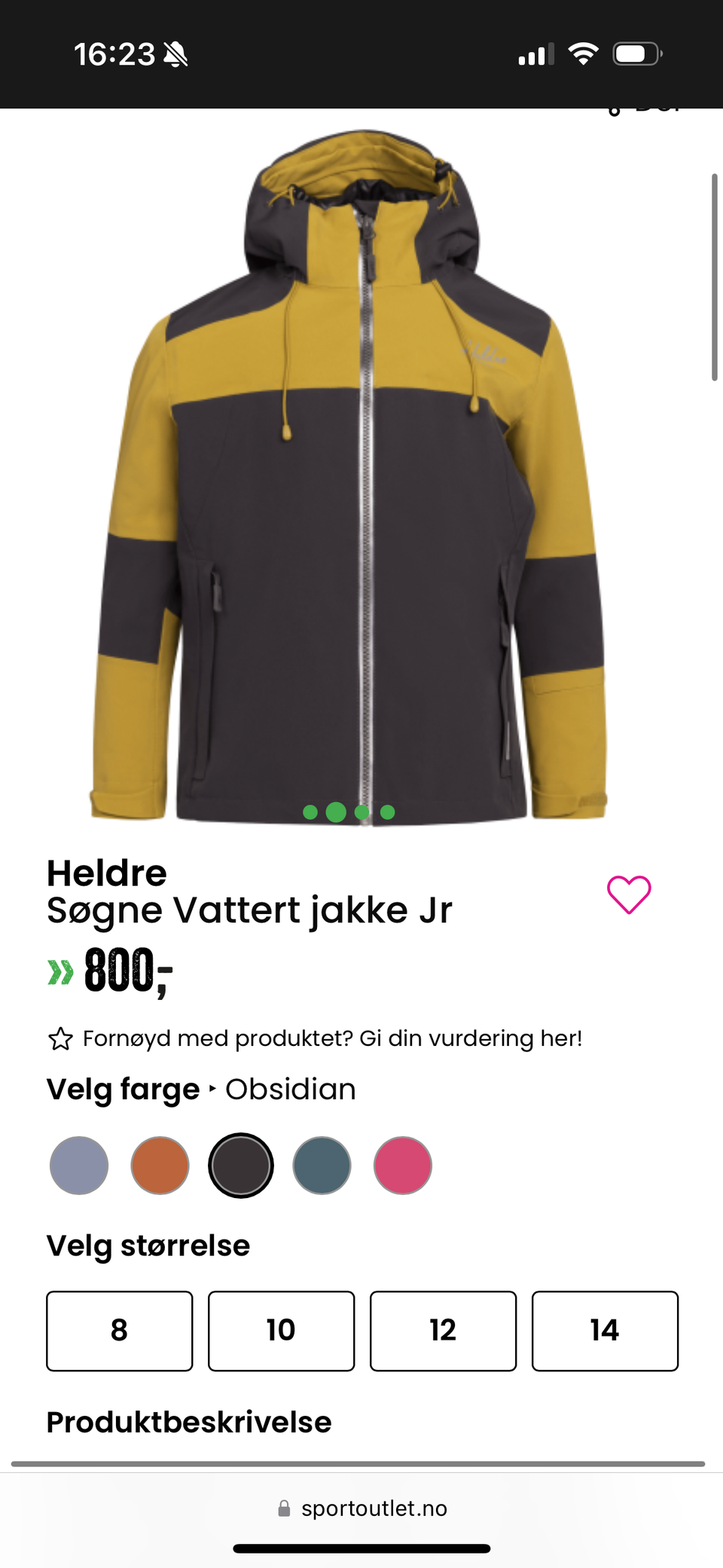The image size is (723, 1568).
Task: Select size 10 for the jacket
Action: click(281, 1331)
